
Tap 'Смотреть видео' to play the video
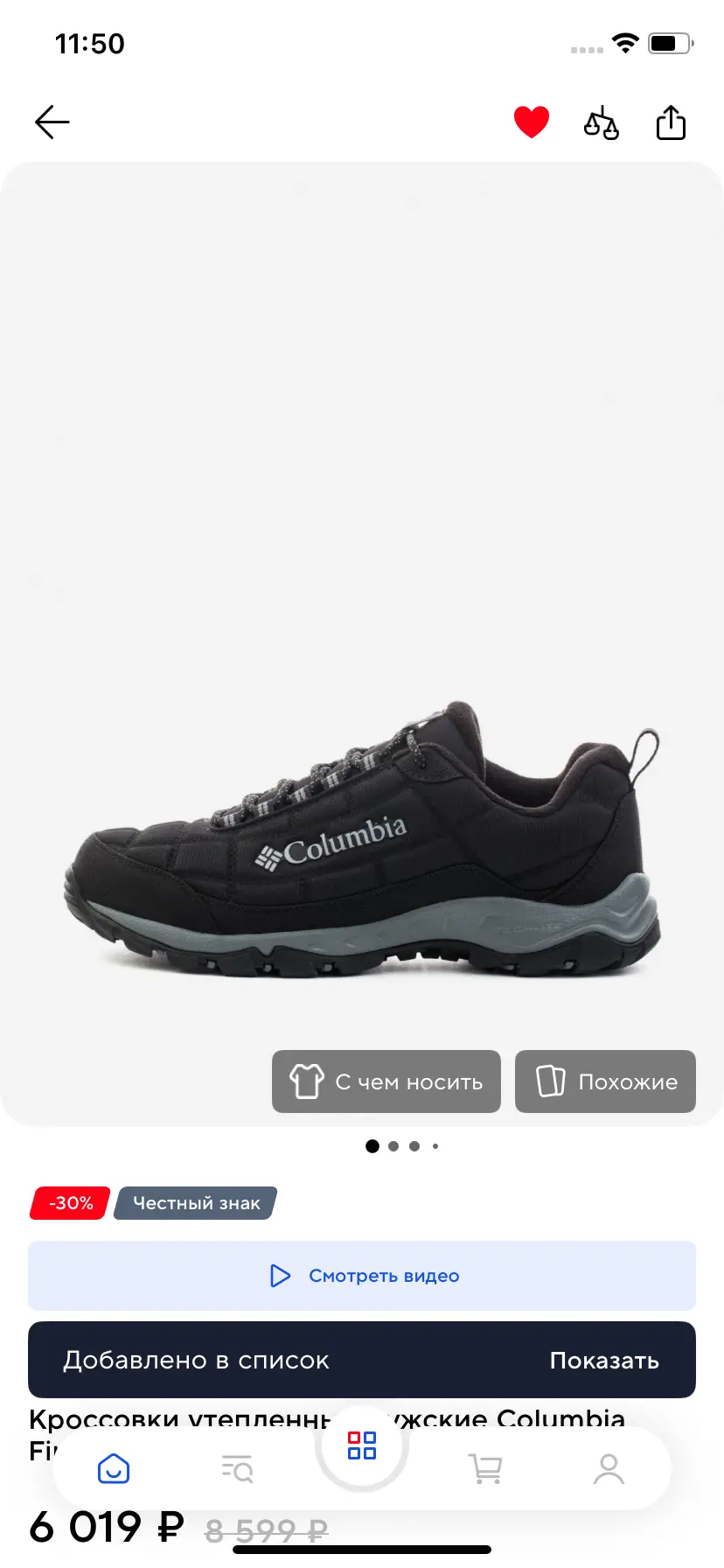click(362, 1276)
